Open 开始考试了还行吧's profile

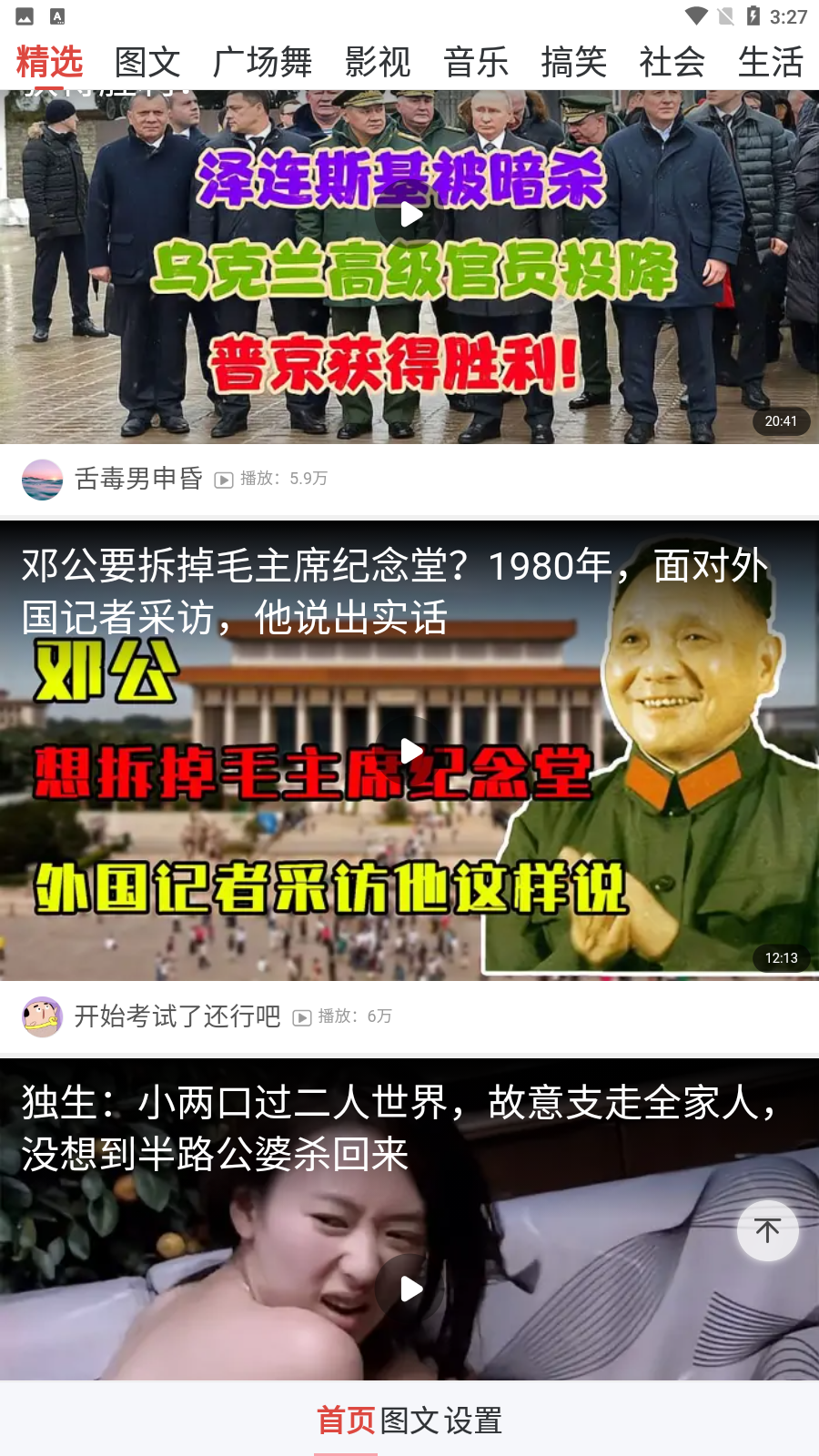tap(177, 1016)
